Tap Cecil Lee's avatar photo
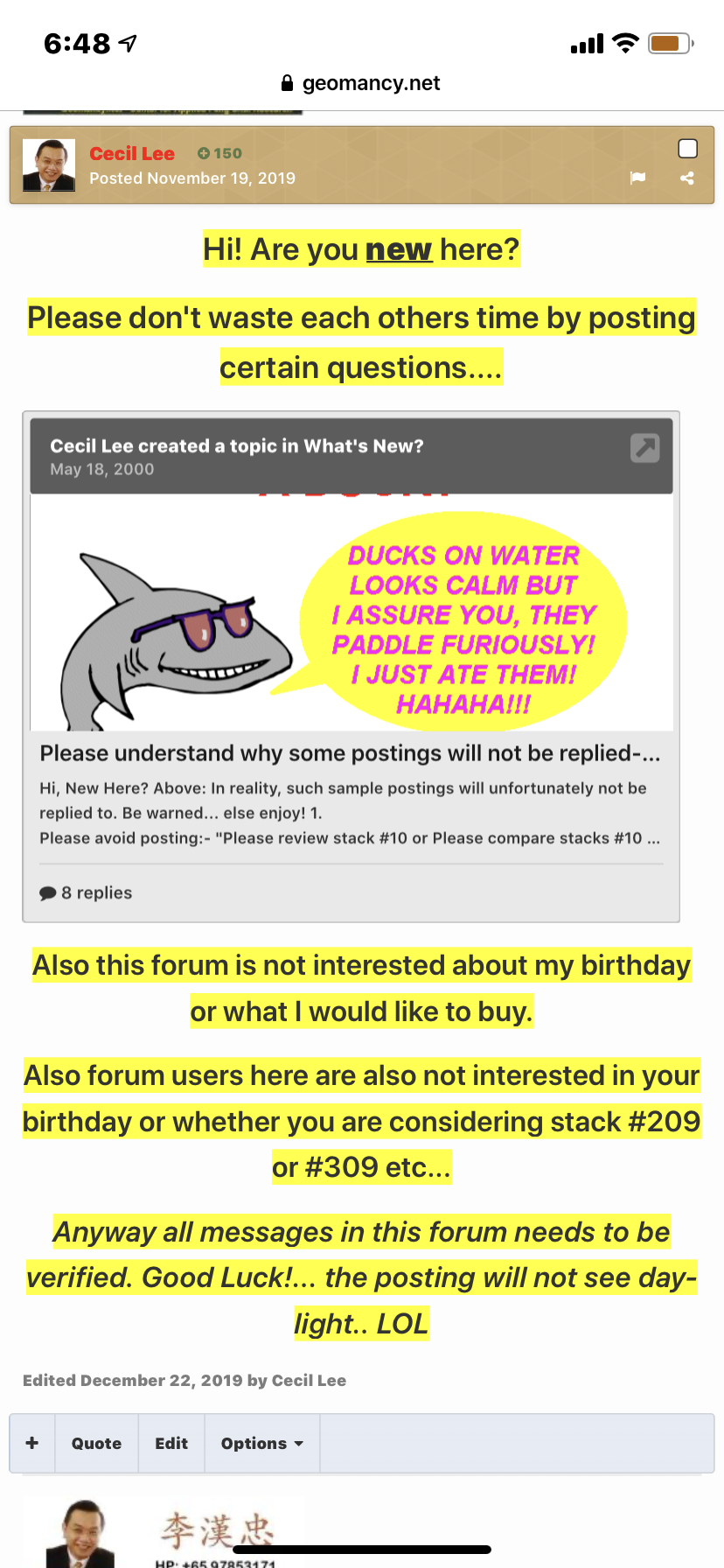This screenshot has width=724, height=1568. pyautogui.click(x=49, y=165)
